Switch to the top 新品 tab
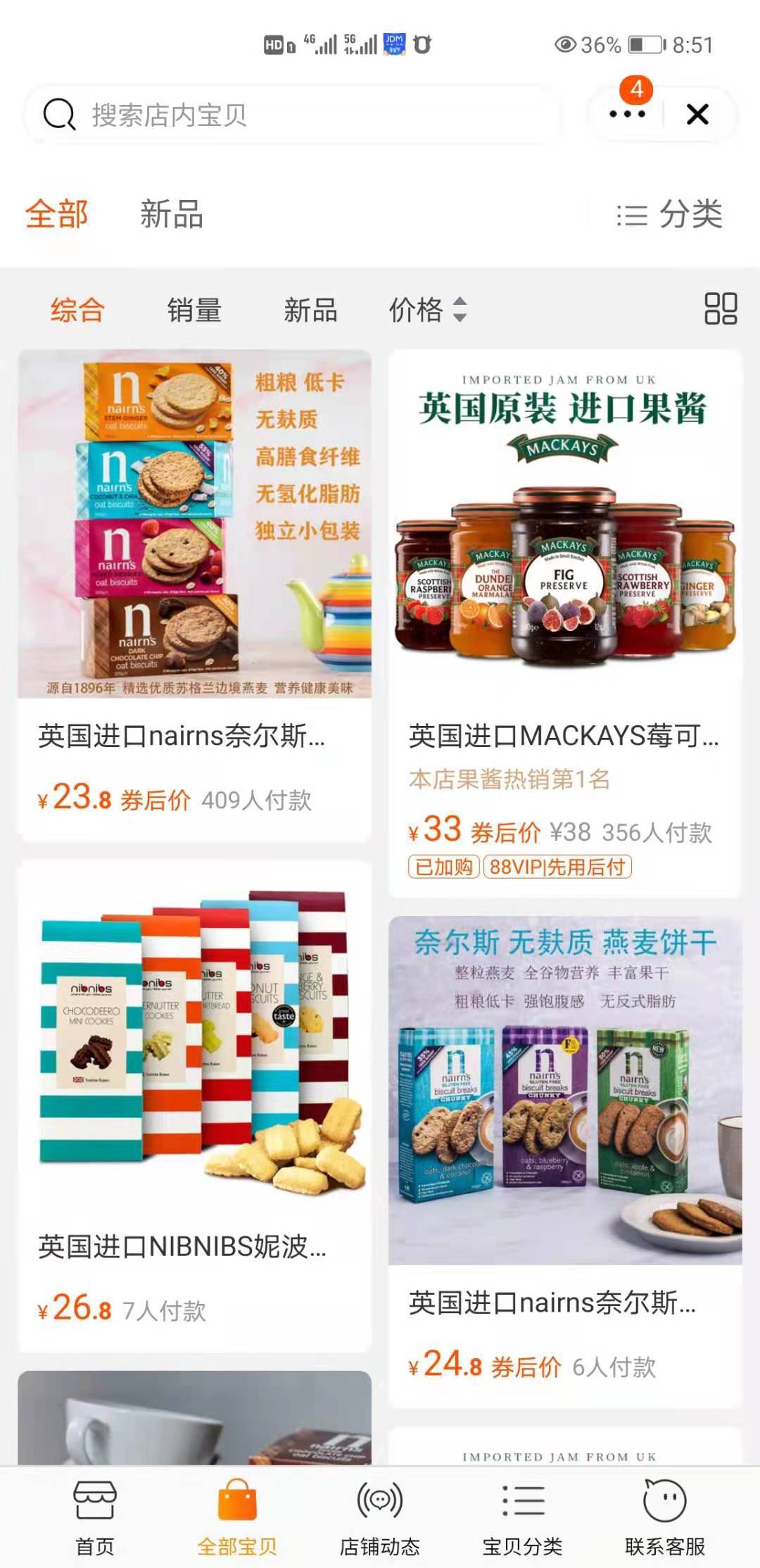760x1568 pixels. pyautogui.click(x=171, y=214)
